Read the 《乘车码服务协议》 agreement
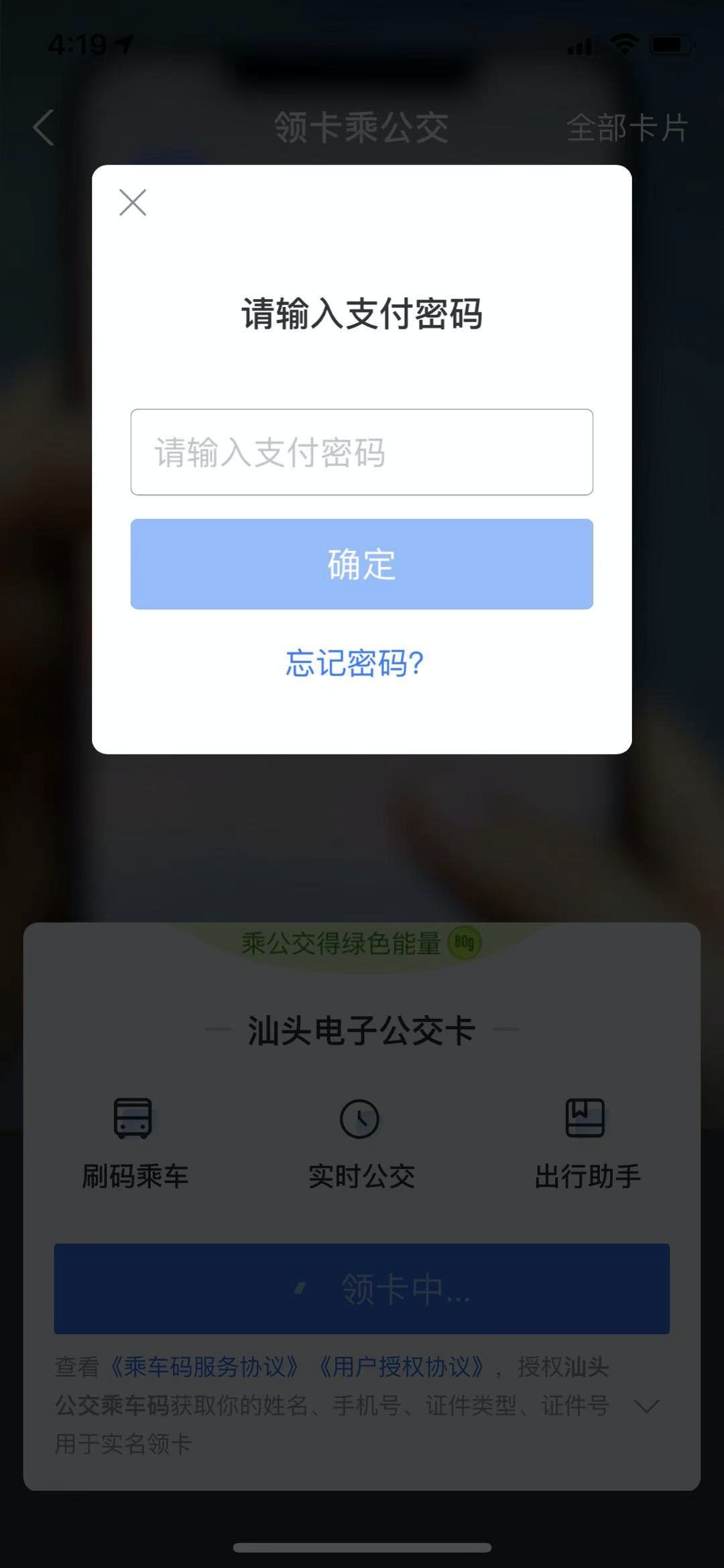 pos(204,1367)
